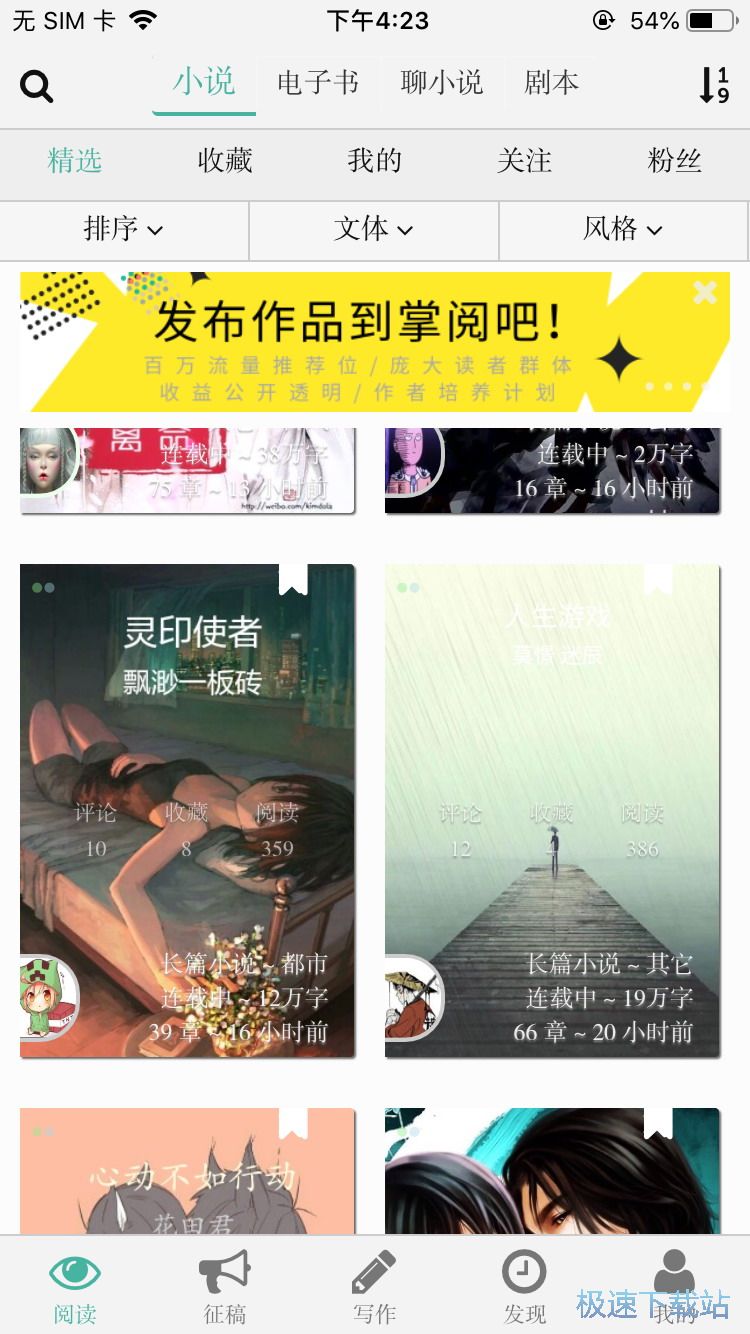Go to 写作 in the bottom bar
The width and height of the screenshot is (750, 1334).
[x=375, y=1286]
